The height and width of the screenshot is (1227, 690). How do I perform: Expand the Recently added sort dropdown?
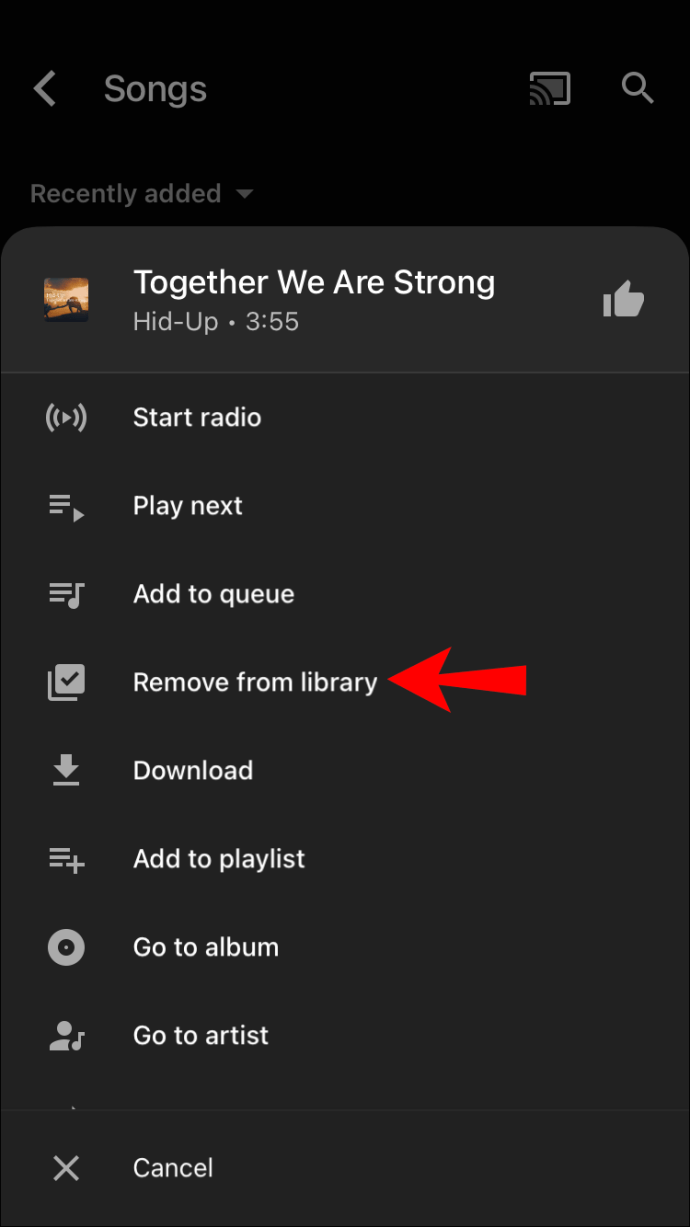click(142, 194)
